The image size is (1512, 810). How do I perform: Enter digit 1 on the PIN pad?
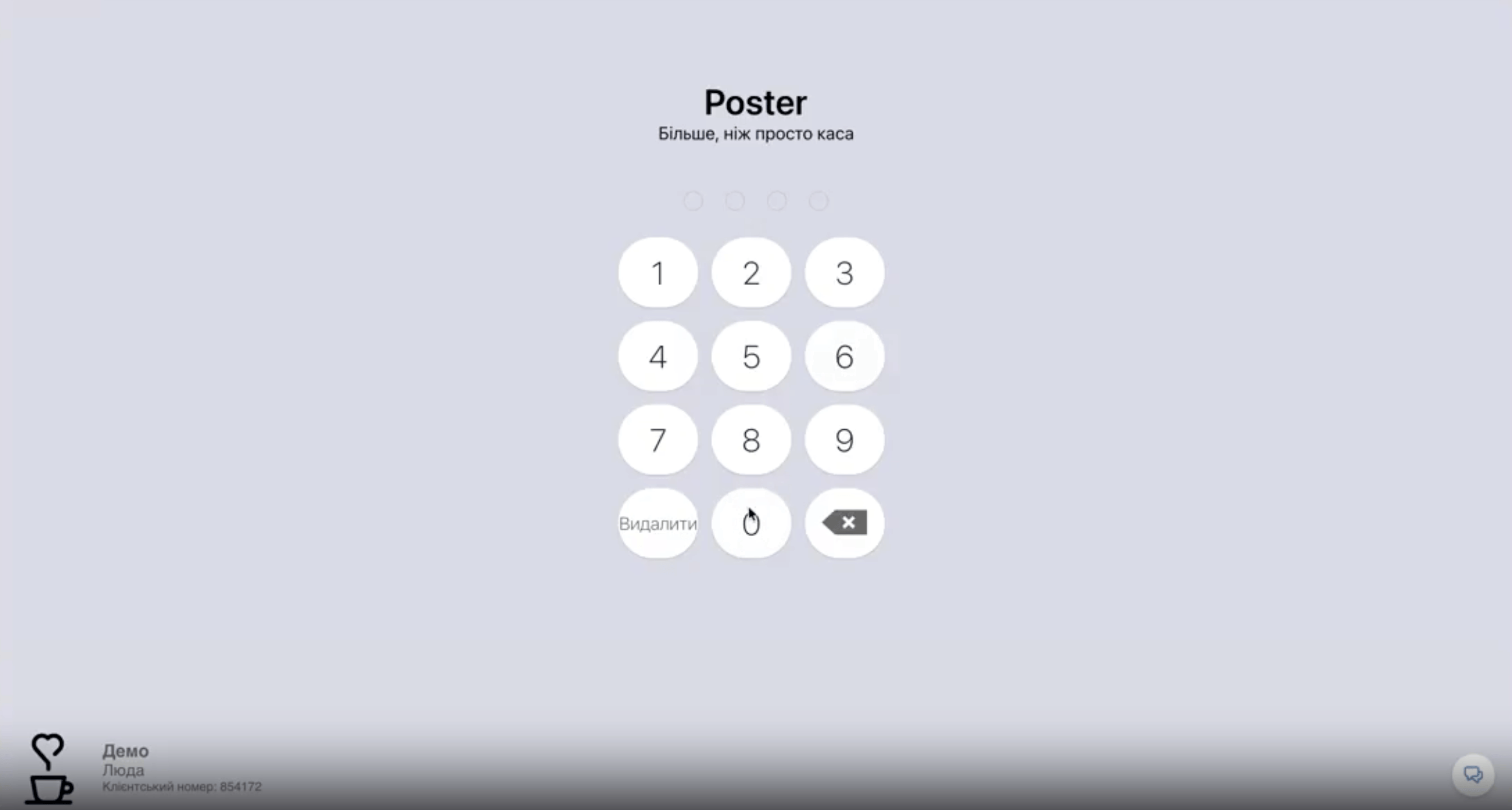tap(658, 273)
